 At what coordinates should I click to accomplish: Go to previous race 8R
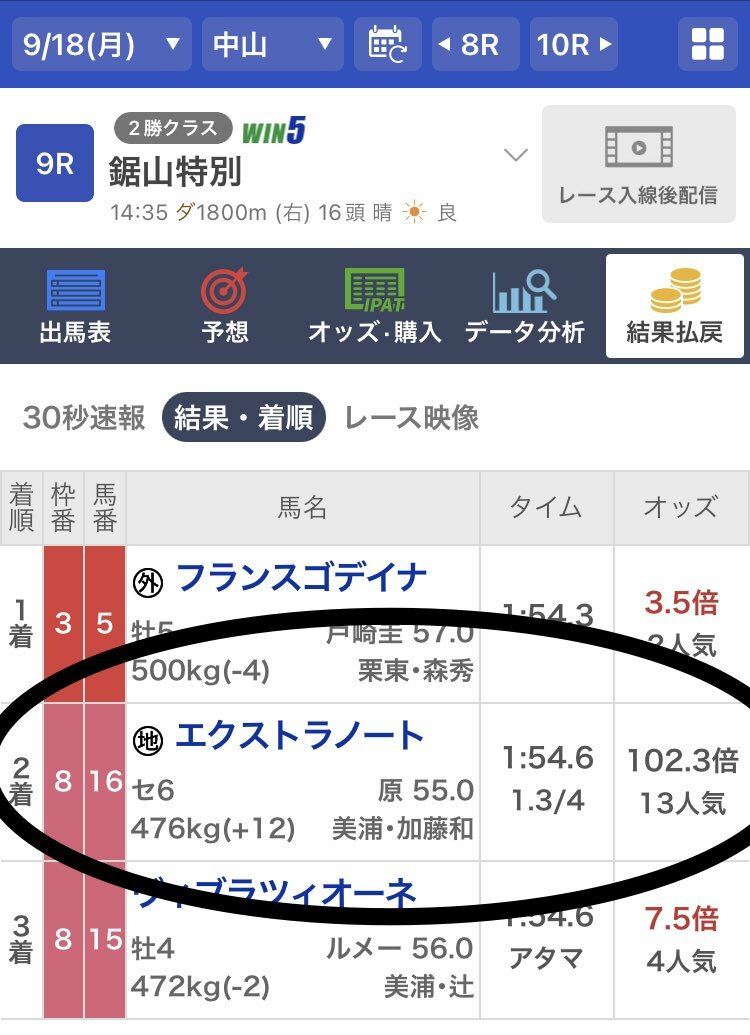click(x=468, y=45)
